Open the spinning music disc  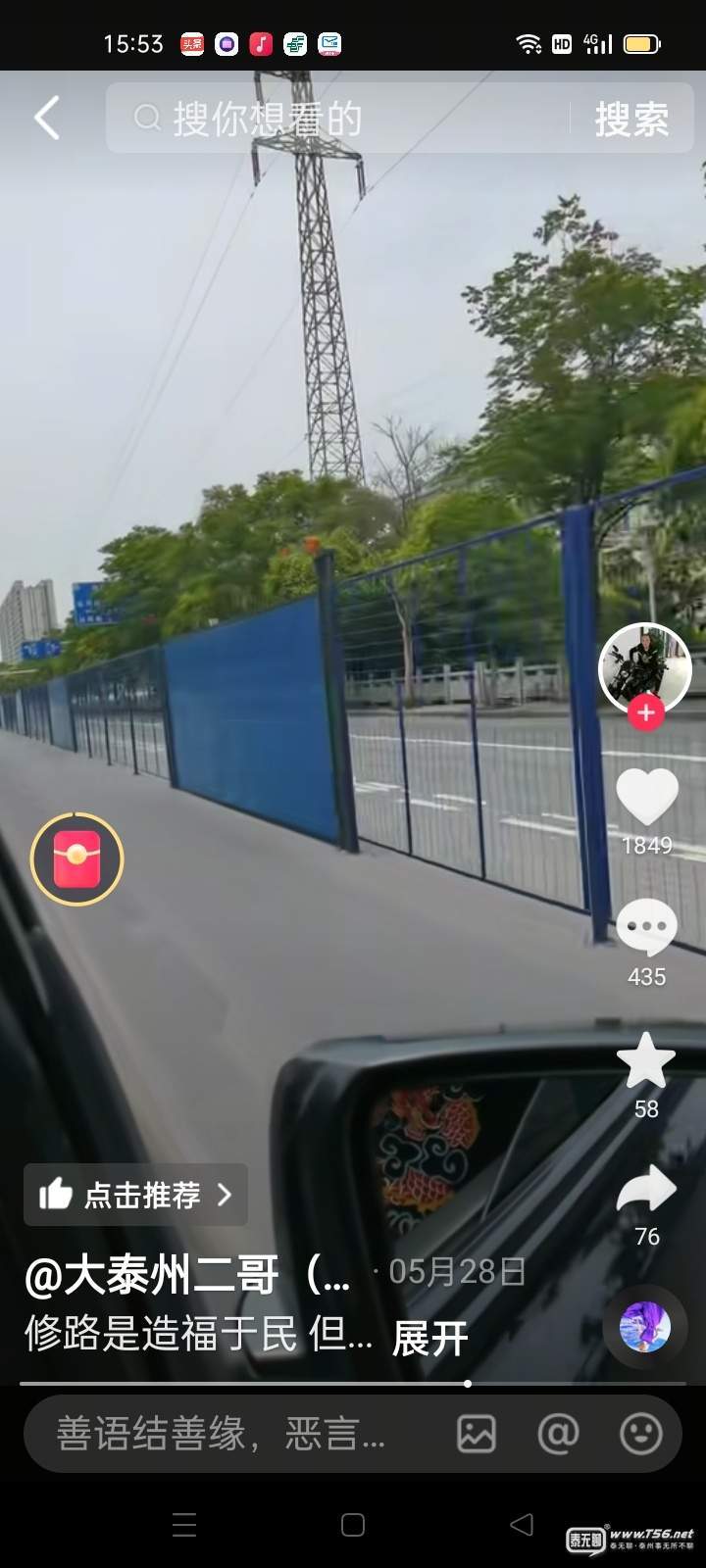[x=644, y=1327]
